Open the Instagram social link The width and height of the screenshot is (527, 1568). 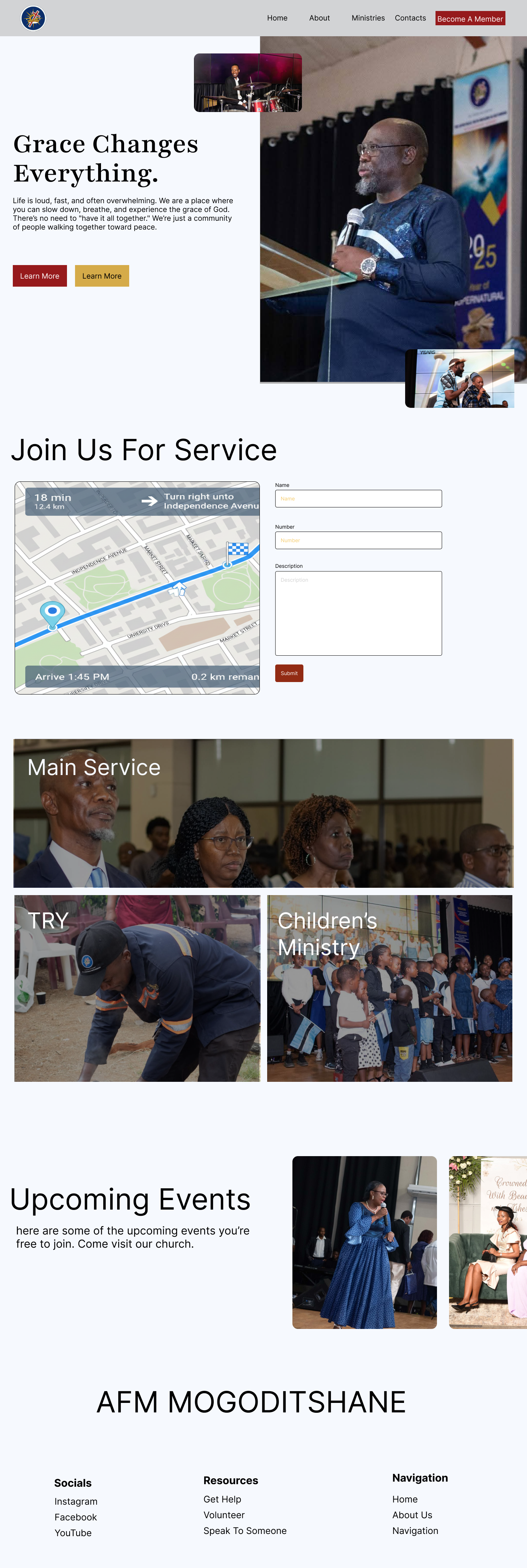coord(75,1502)
